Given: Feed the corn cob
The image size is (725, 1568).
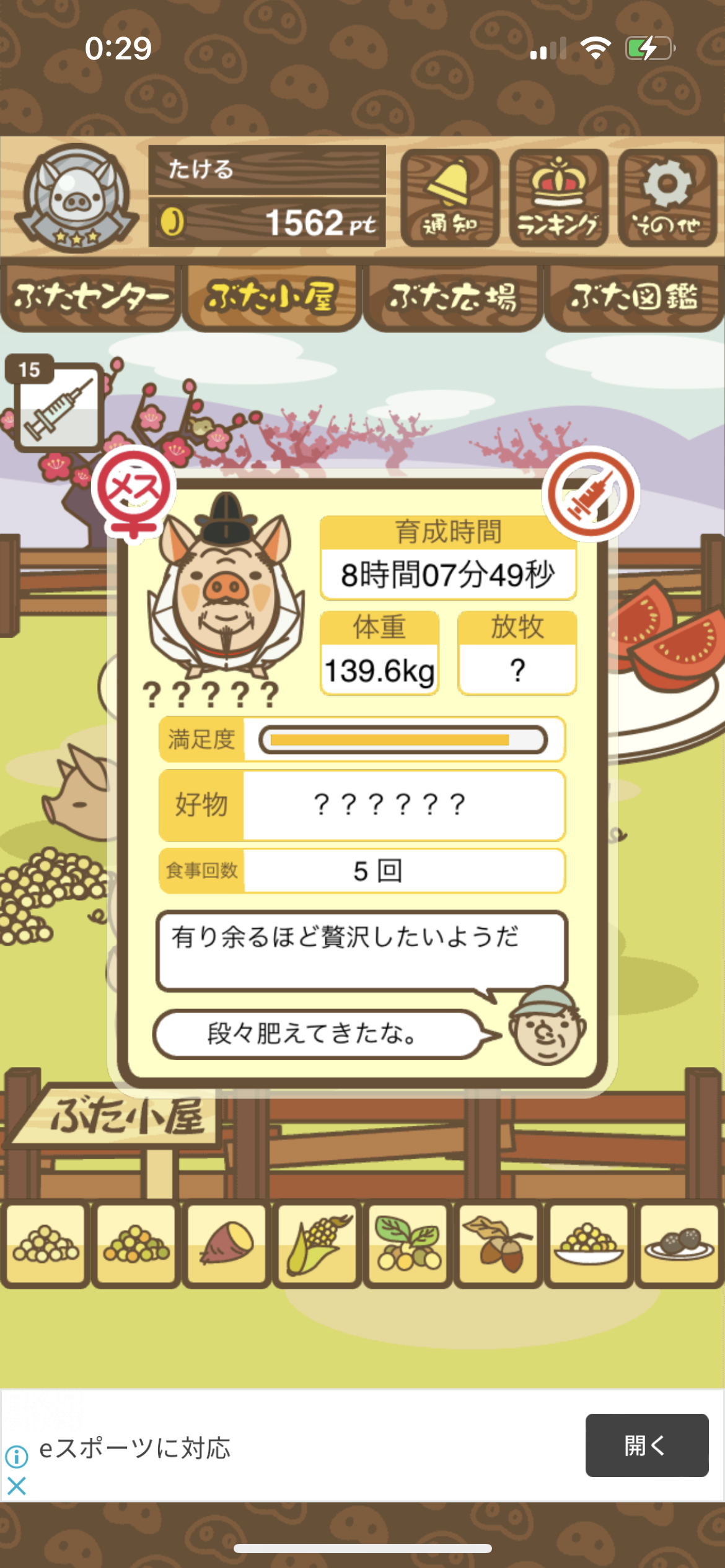Looking at the screenshot, I should click(317, 1244).
